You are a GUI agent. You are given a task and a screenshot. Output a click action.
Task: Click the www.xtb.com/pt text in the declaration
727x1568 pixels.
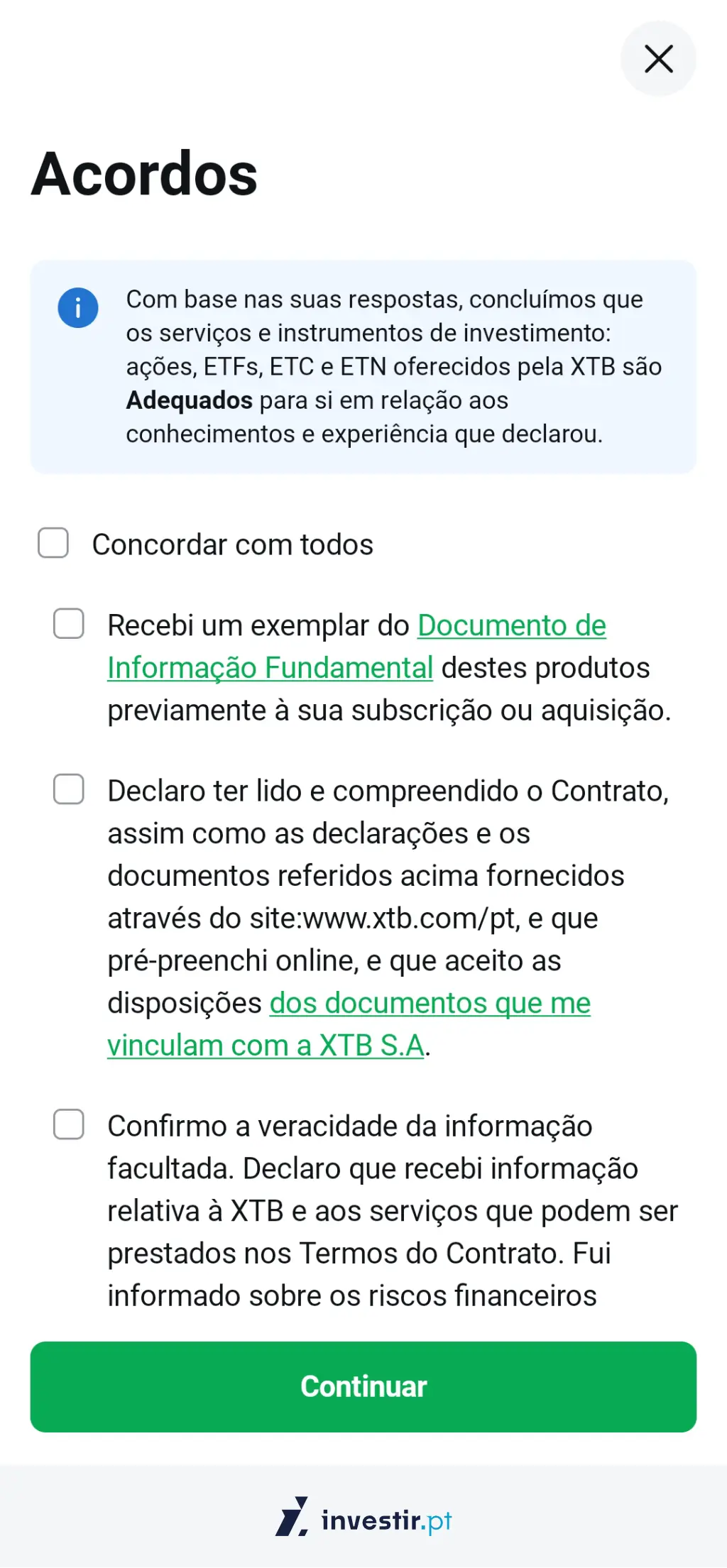tap(412, 918)
